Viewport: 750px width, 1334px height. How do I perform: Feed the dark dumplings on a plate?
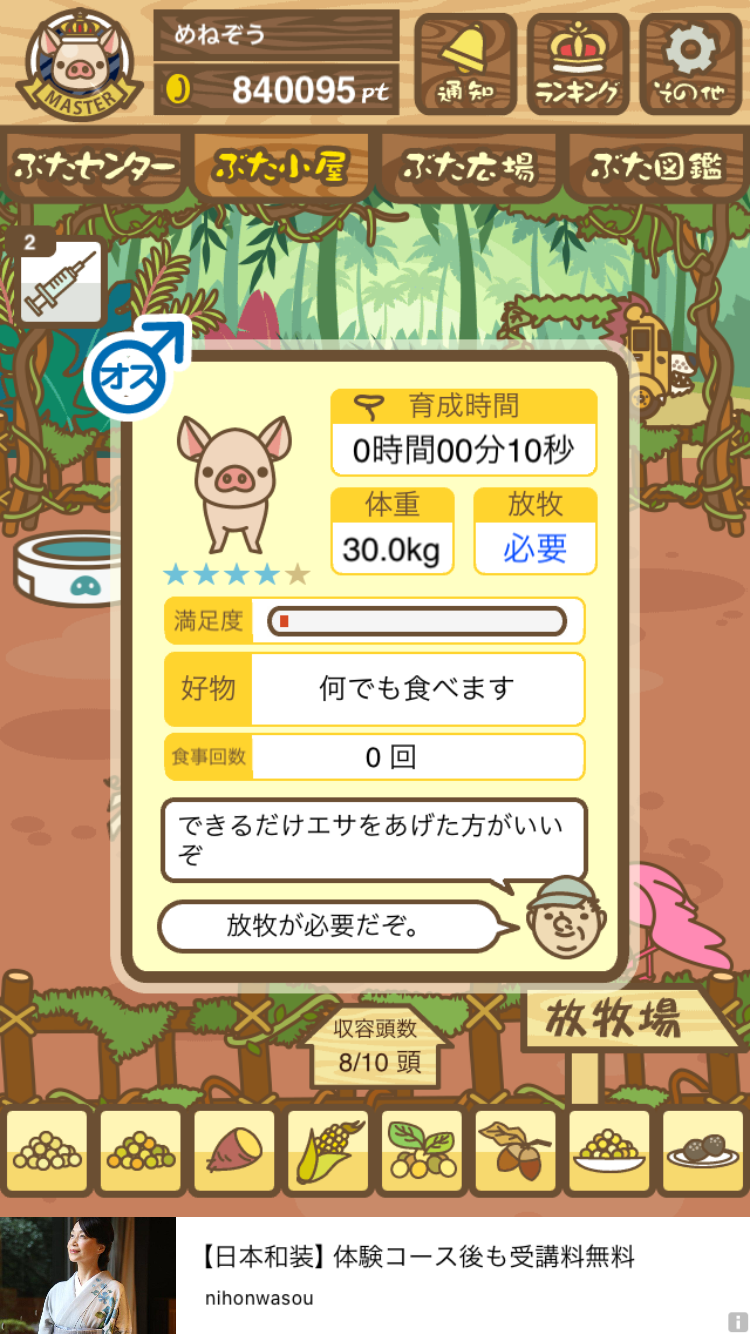(x=703, y=1152)
